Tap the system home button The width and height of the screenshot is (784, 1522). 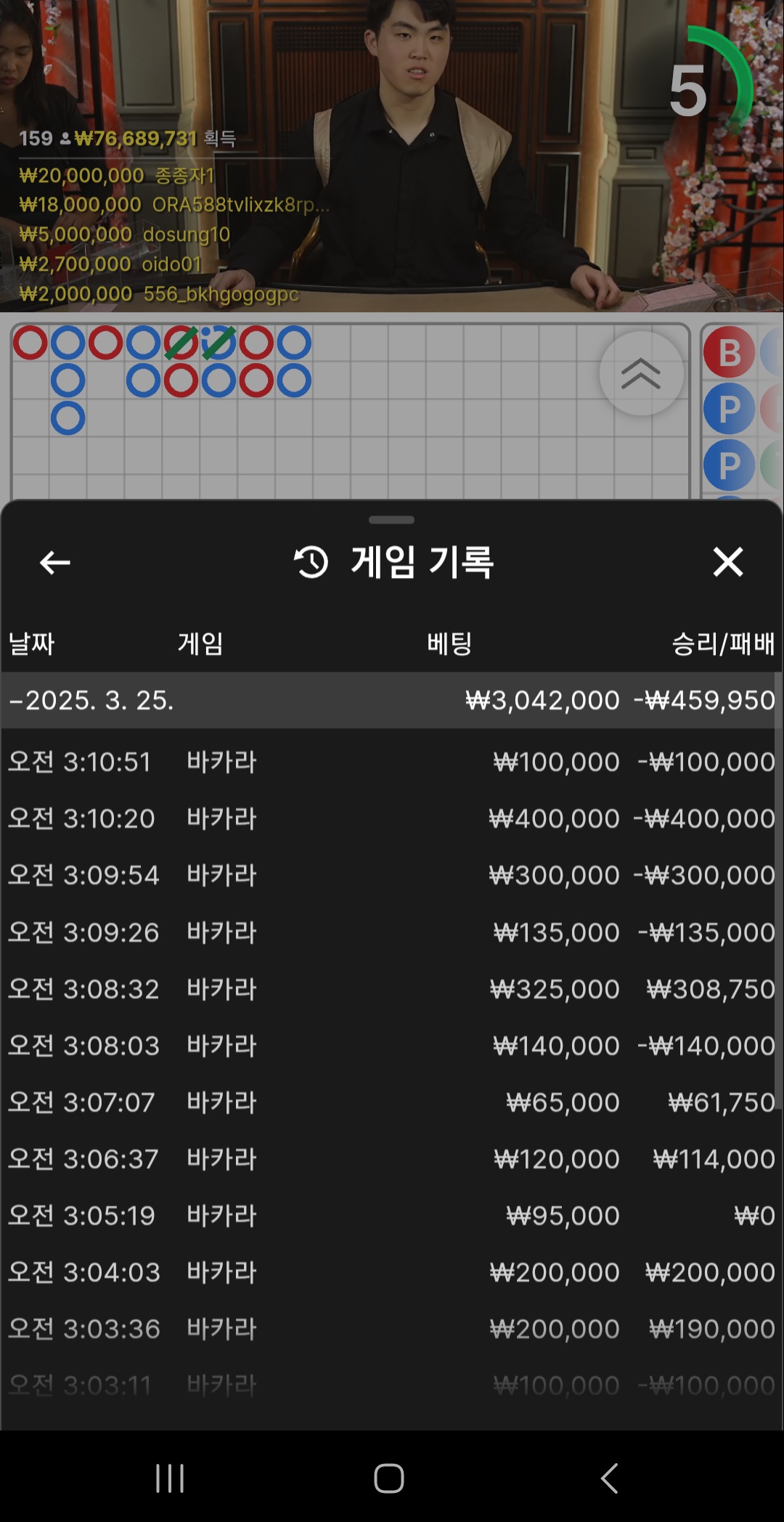(x=389, y=1478)
